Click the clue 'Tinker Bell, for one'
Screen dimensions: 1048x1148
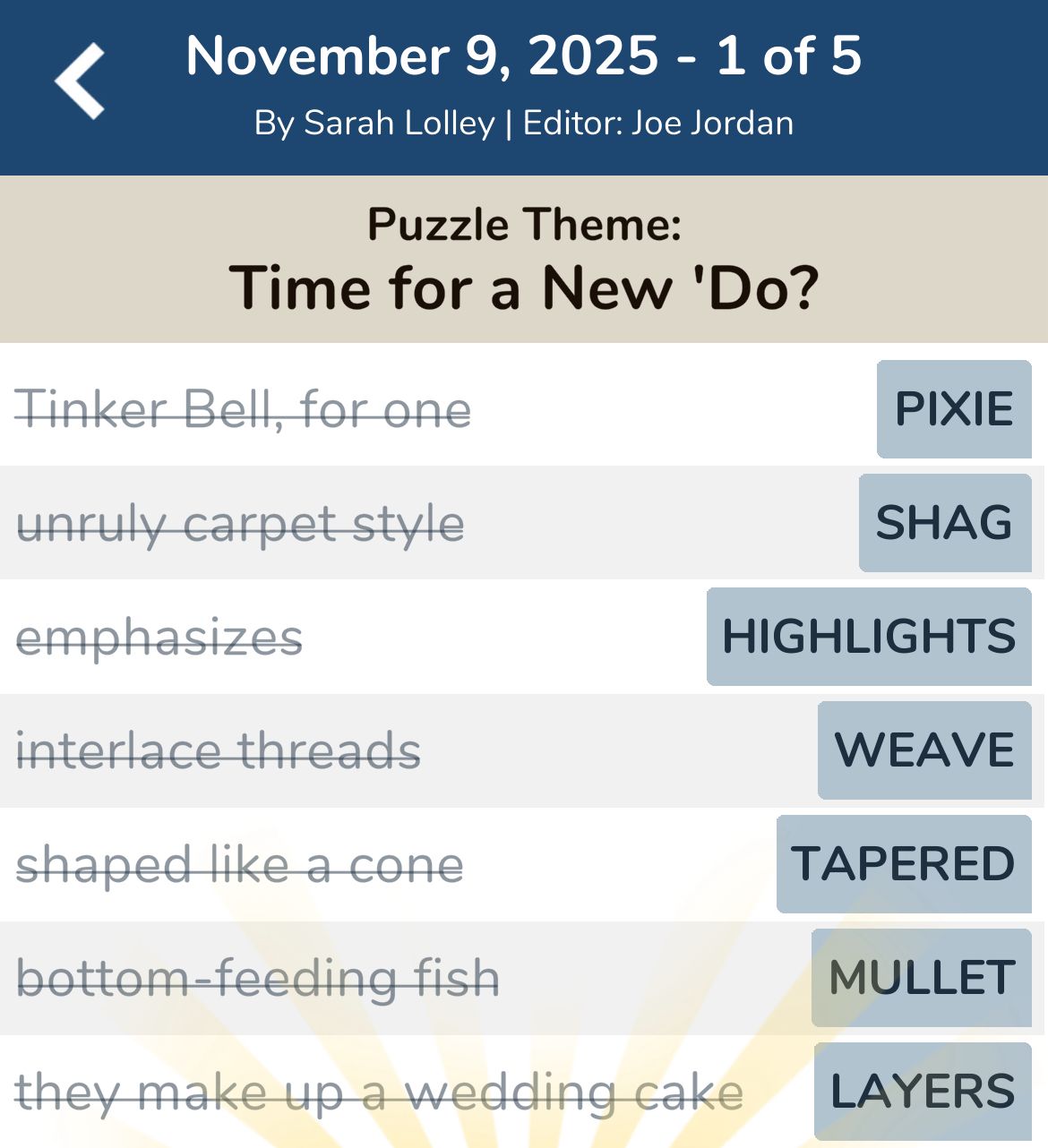tap(244, 409)
